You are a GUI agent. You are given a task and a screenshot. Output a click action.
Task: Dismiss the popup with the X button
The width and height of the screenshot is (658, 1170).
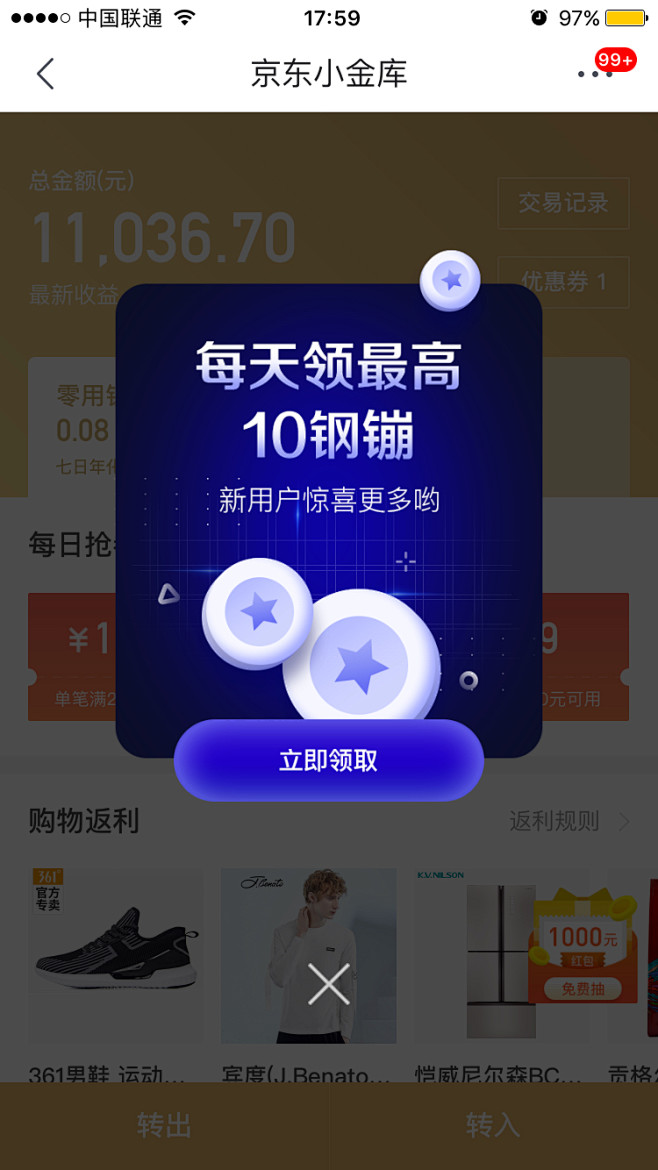coord(329,983)
